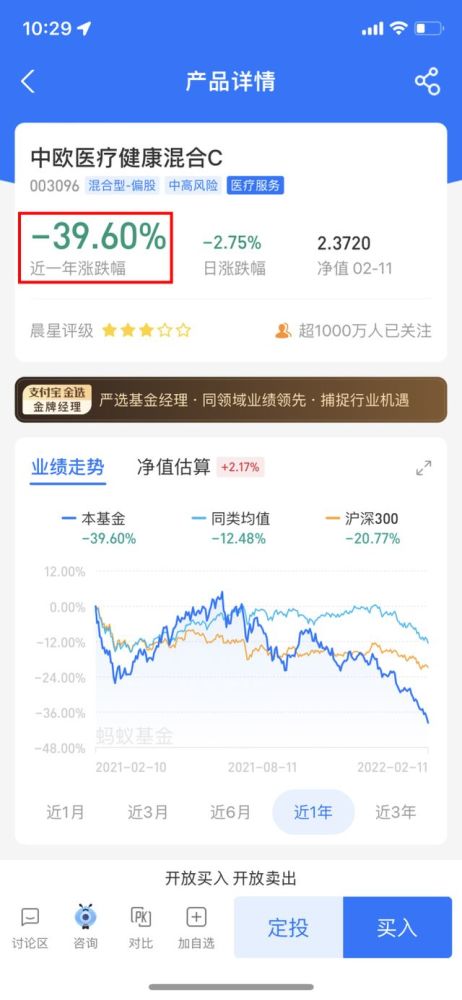Select the 业绩走势 tab
Viewport: 462px width, 1000px height.
68,467
